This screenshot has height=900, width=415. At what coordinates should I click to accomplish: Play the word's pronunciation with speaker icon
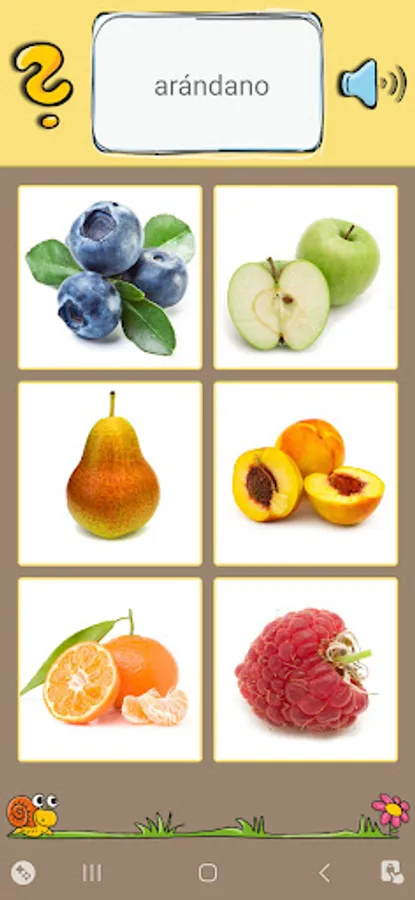(x=373, y=83)
